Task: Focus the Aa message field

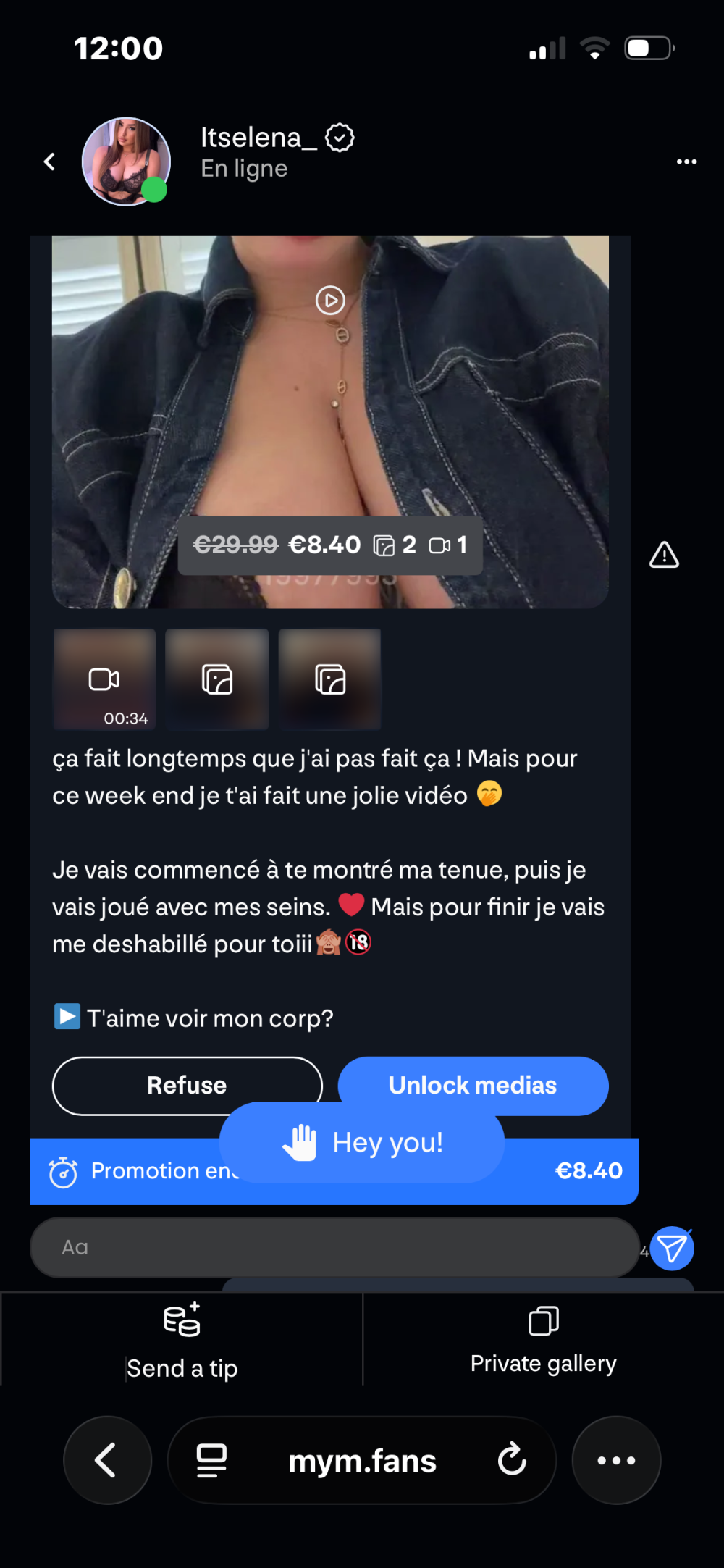Action: pos(333,1247)
